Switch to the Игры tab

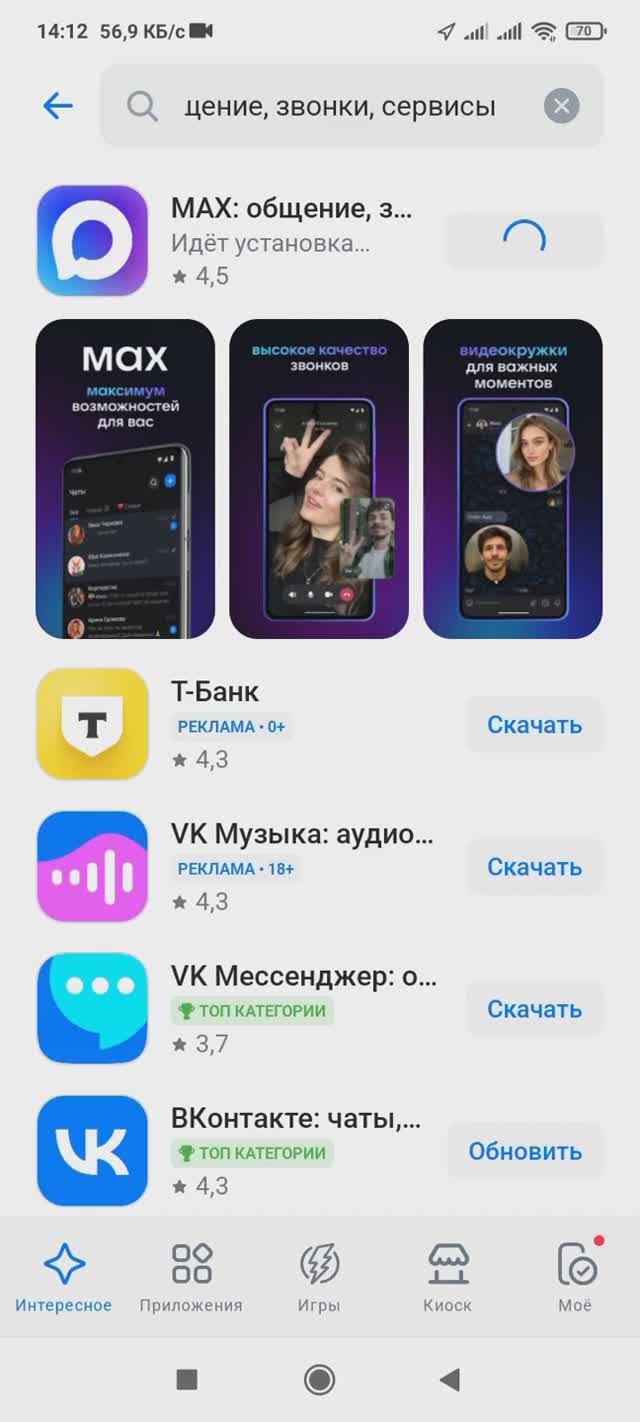pyautogui.click(x=319, y=1277)
